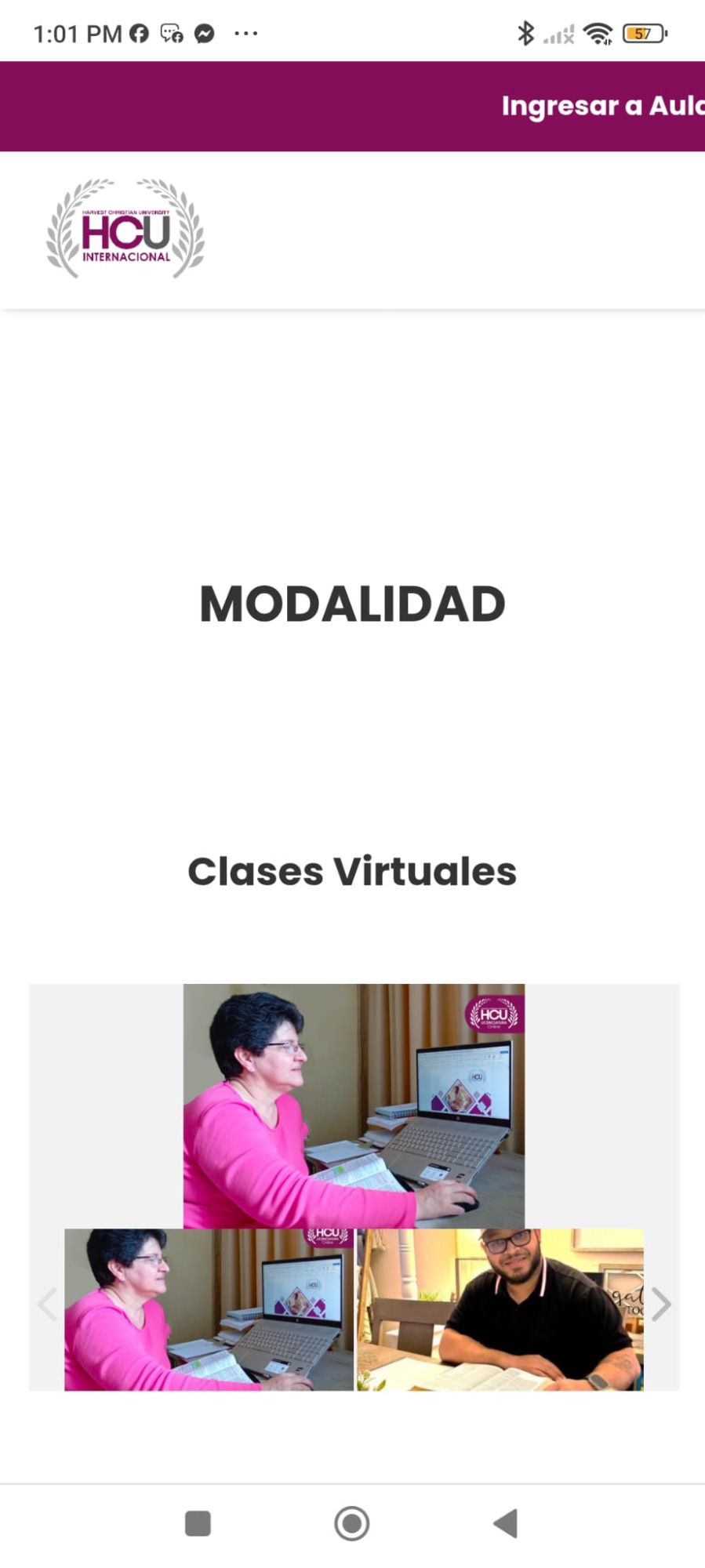Open the HCU Internacional logo home link
The height and width of the screenshot is (1568, 705).
[125, 229]
